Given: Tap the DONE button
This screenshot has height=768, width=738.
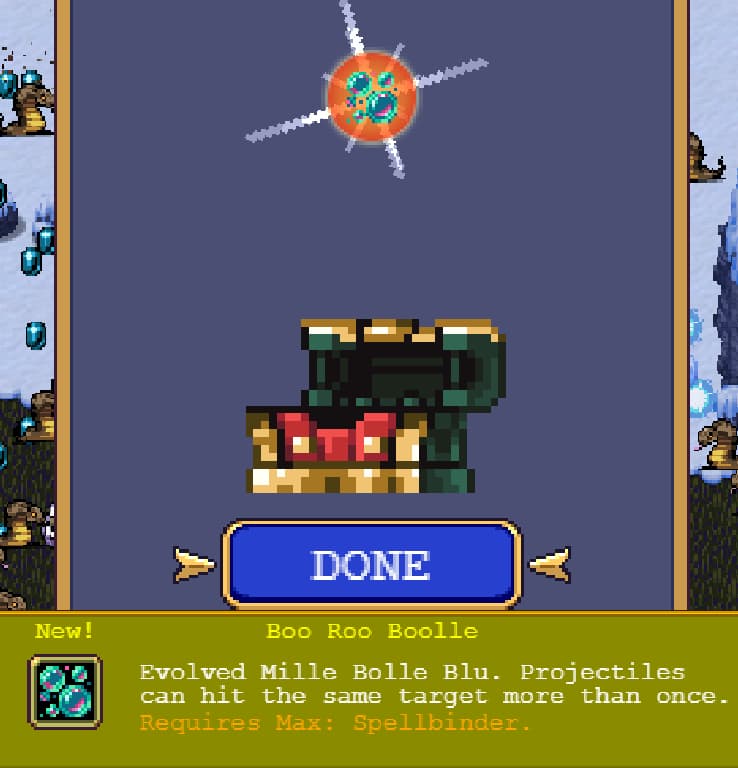Looking at the screenshot, I should (371, 565).
